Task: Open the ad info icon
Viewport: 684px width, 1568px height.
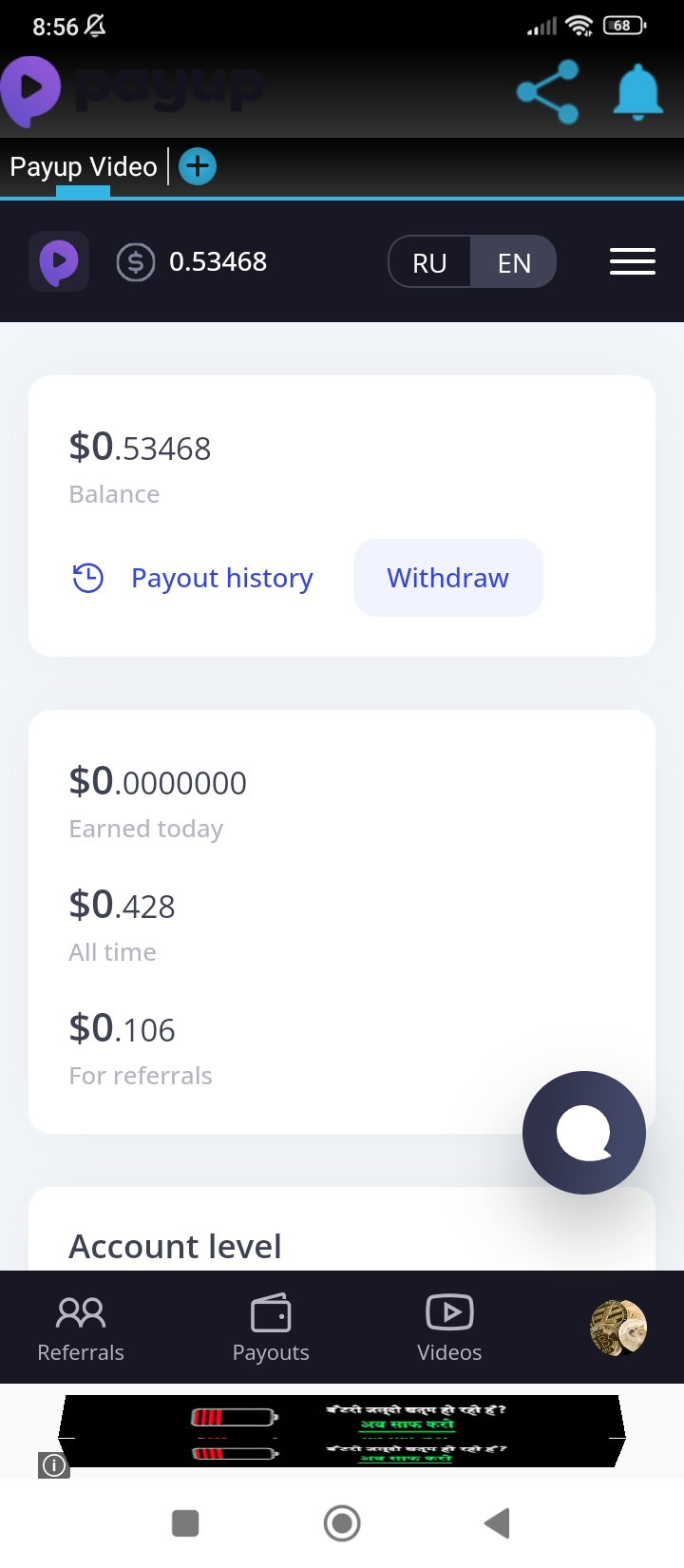Action: coord(54,1465)
